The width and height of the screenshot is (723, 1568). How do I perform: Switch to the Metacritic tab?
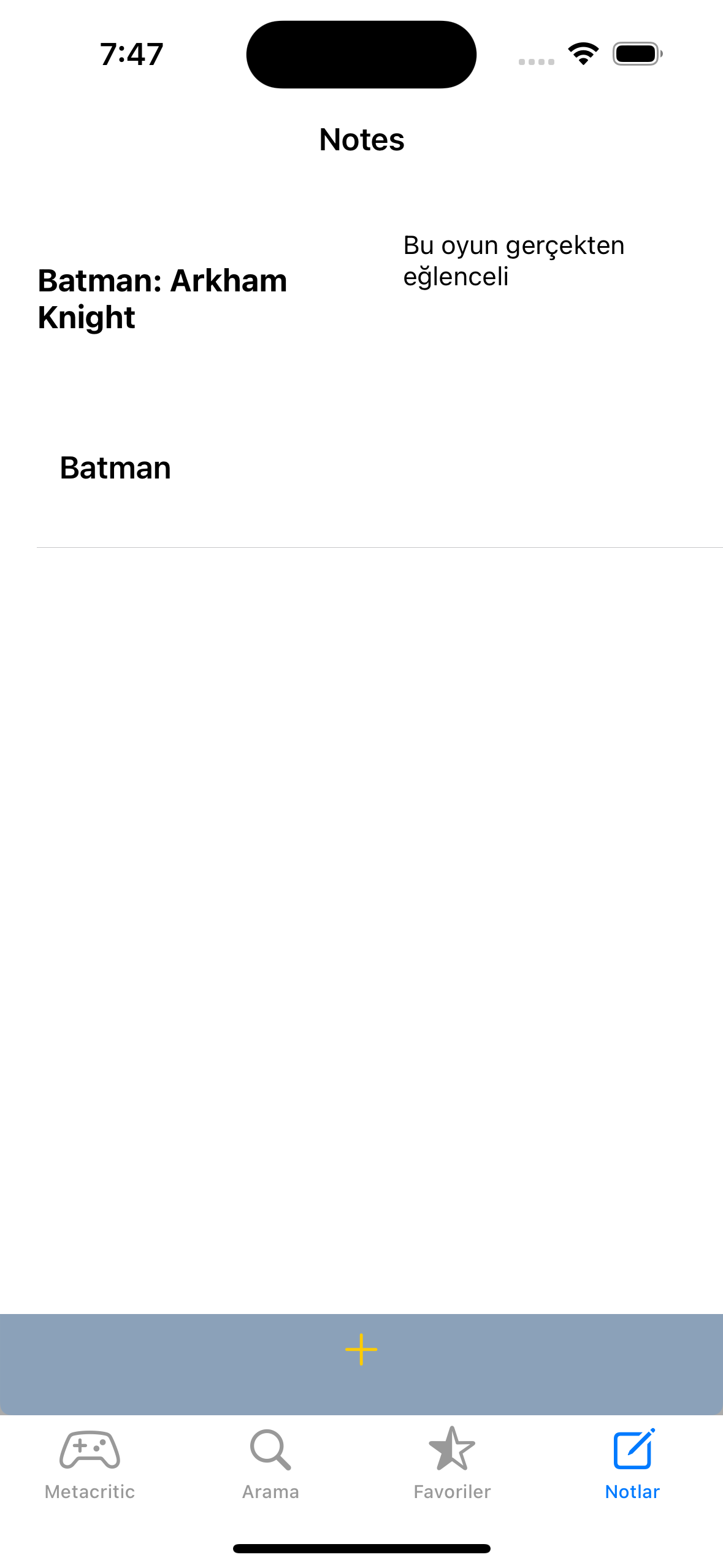coord(90,1464)
